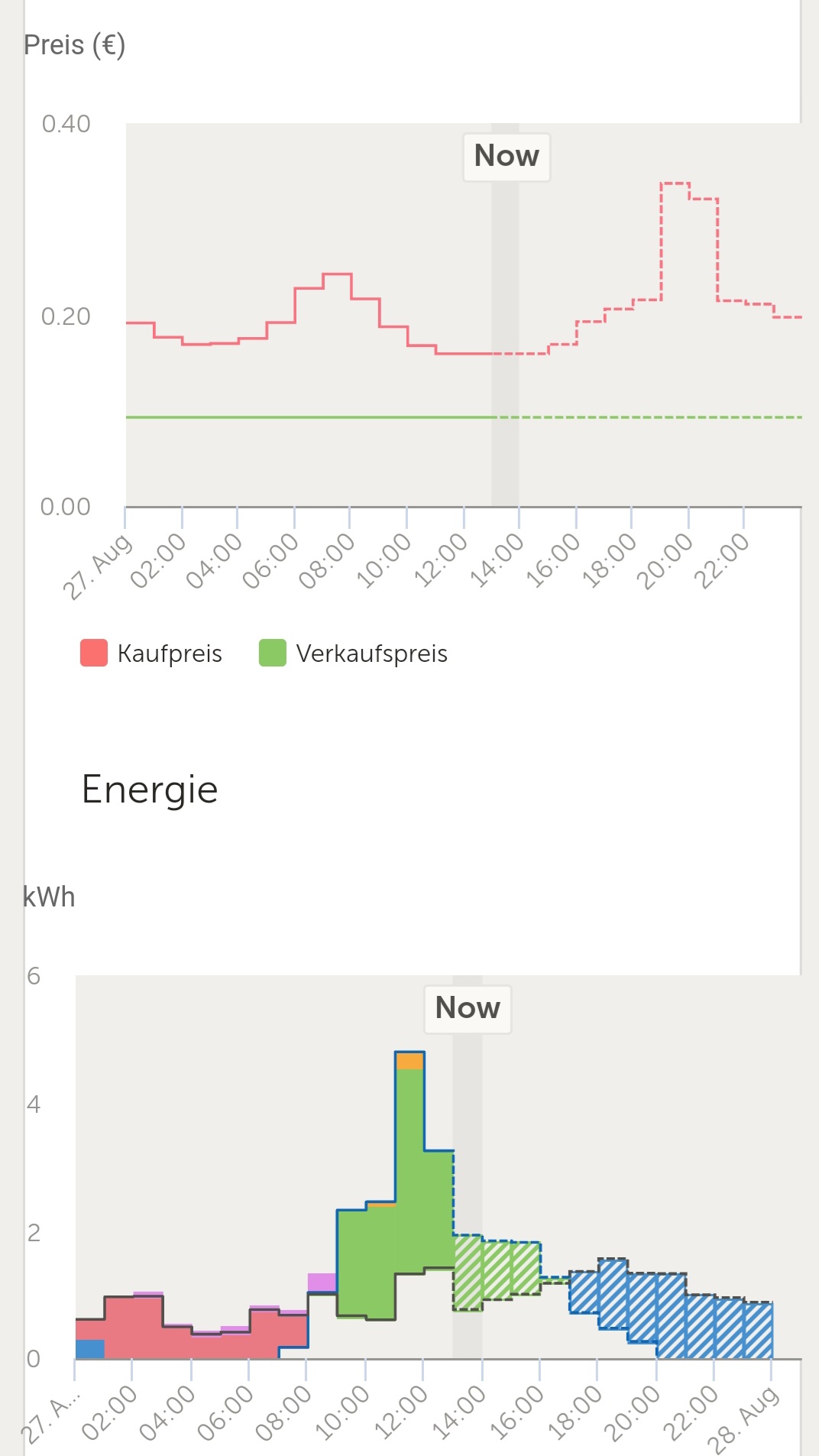
Task: Toggle the Verkaufspreis series in the legend
Action: click(x=353, y=653)
